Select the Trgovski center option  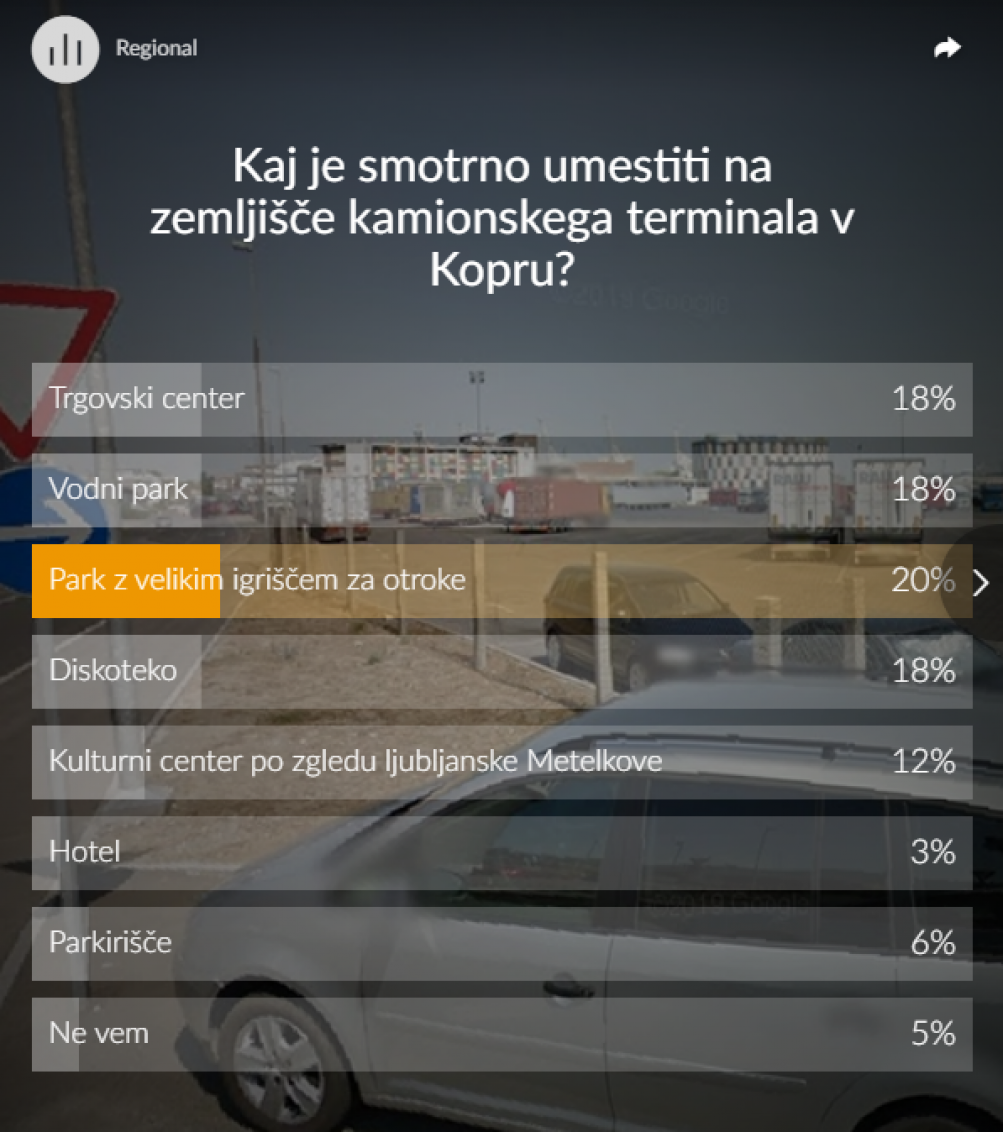500,399
